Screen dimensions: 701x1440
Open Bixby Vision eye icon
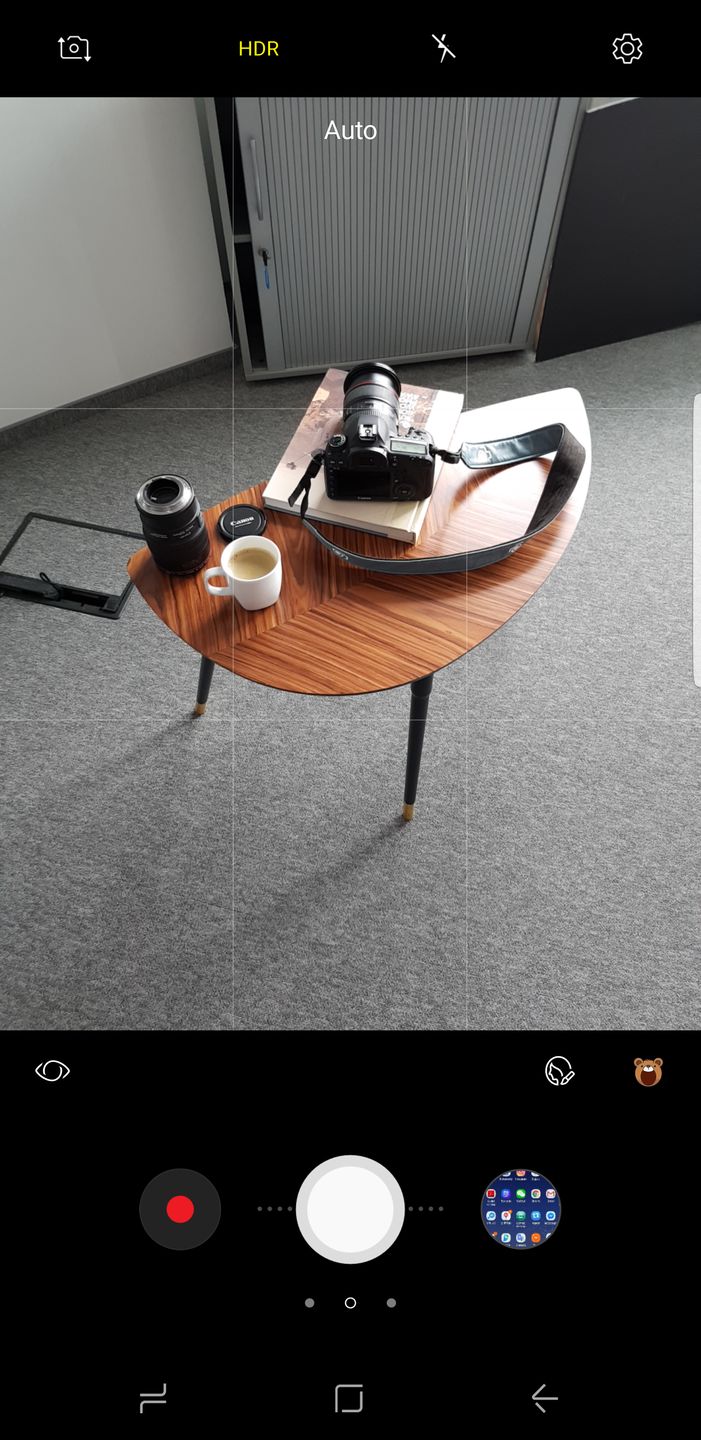[x=52, y=1071]
